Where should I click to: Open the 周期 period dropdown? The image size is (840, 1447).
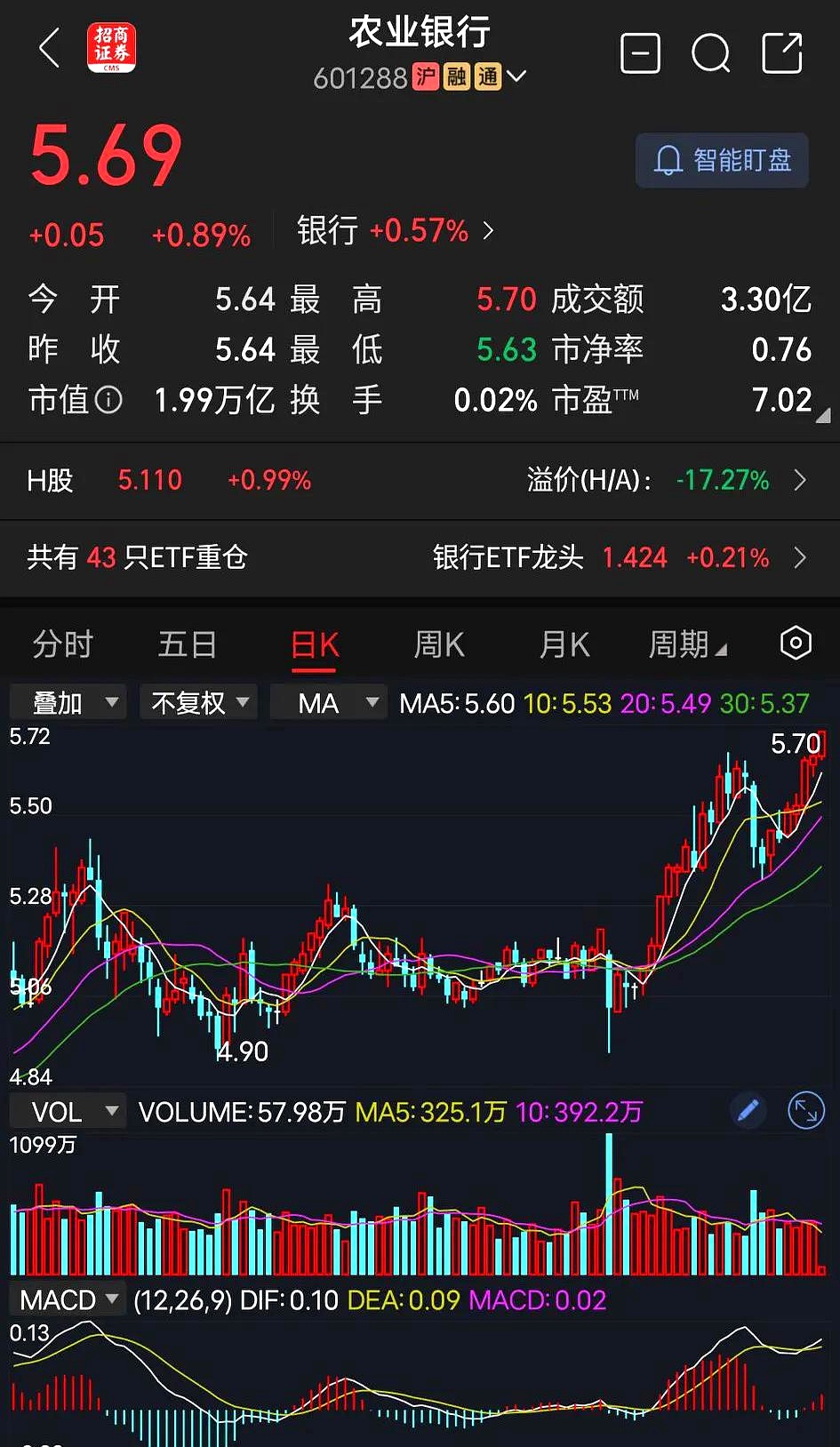coord(686,644)
